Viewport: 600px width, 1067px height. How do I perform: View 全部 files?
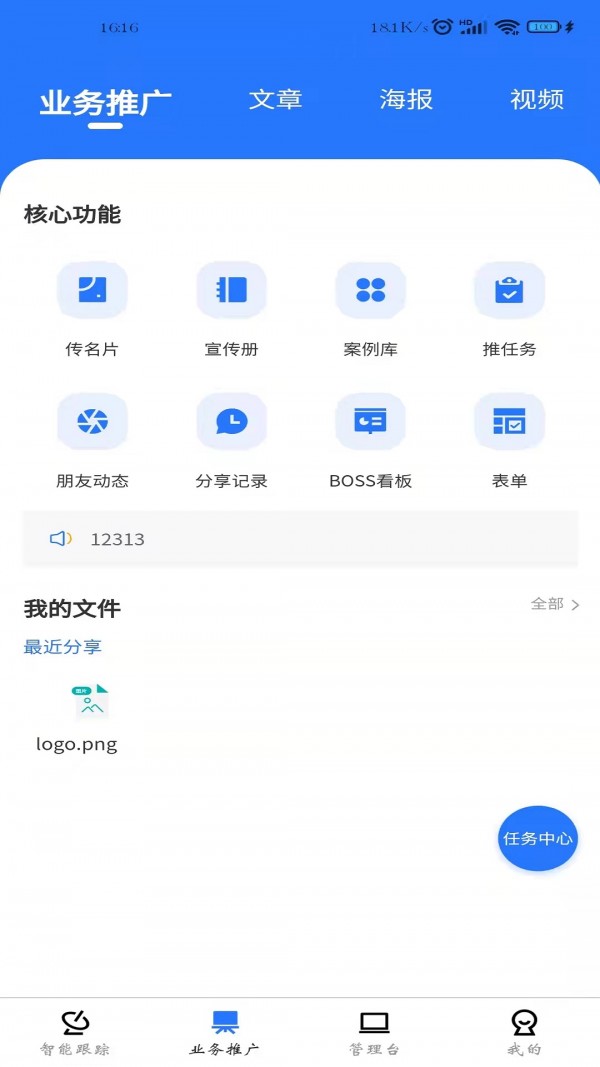click(555, 604)
